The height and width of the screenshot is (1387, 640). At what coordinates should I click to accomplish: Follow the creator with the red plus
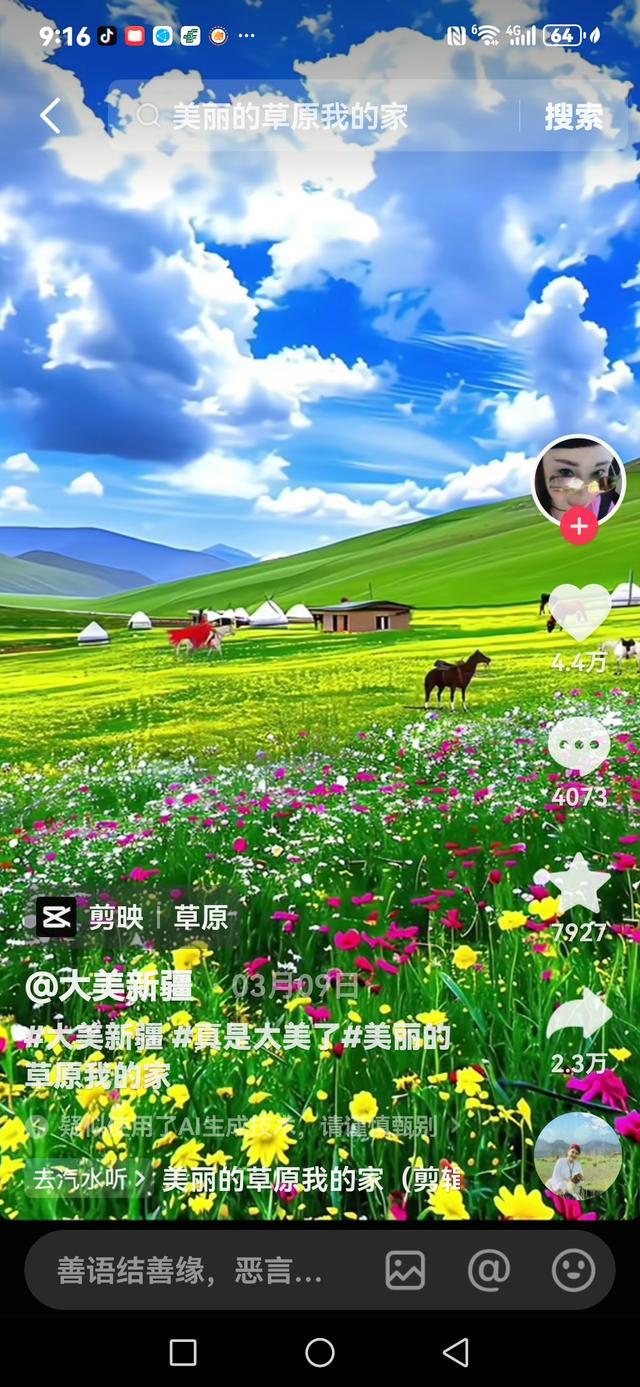(579, 526)
